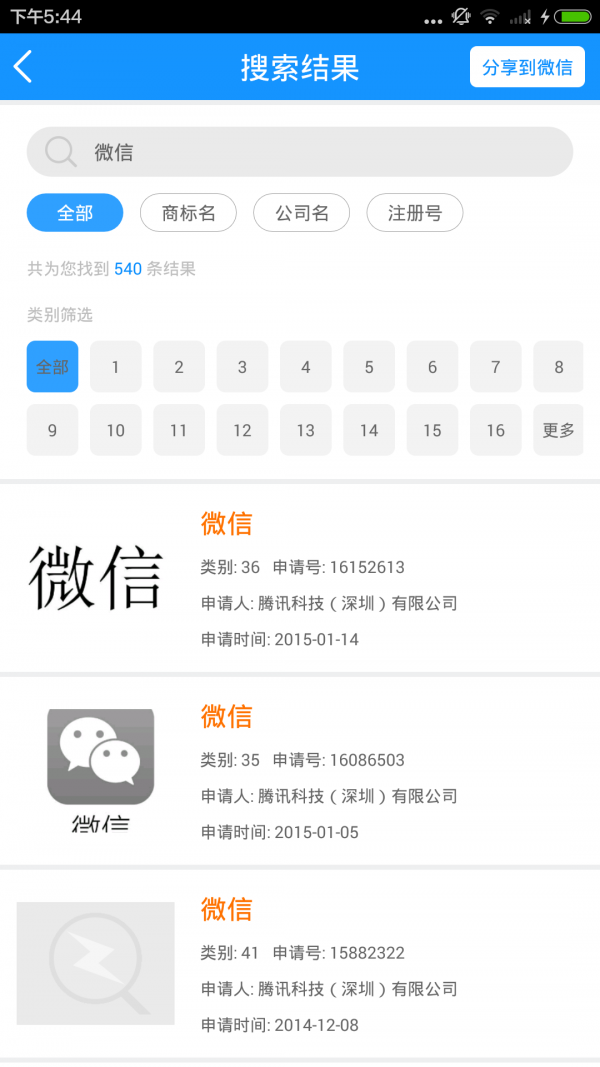Open trademark result with 申请号 16086503
The width and height of the screenshot is (600, 1067).
click(x=300, y=771)
